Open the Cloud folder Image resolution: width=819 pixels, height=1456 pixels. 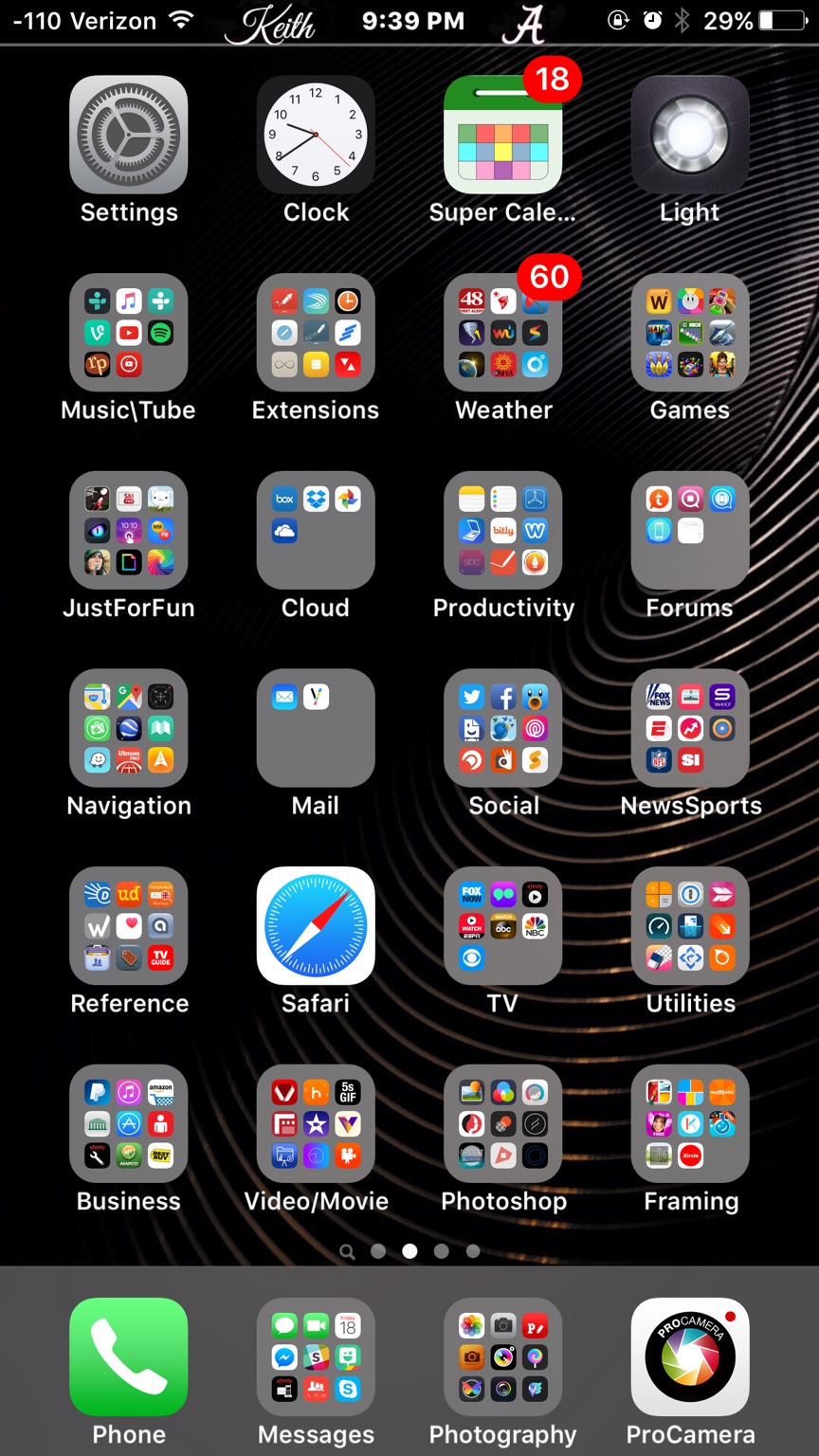316,530
